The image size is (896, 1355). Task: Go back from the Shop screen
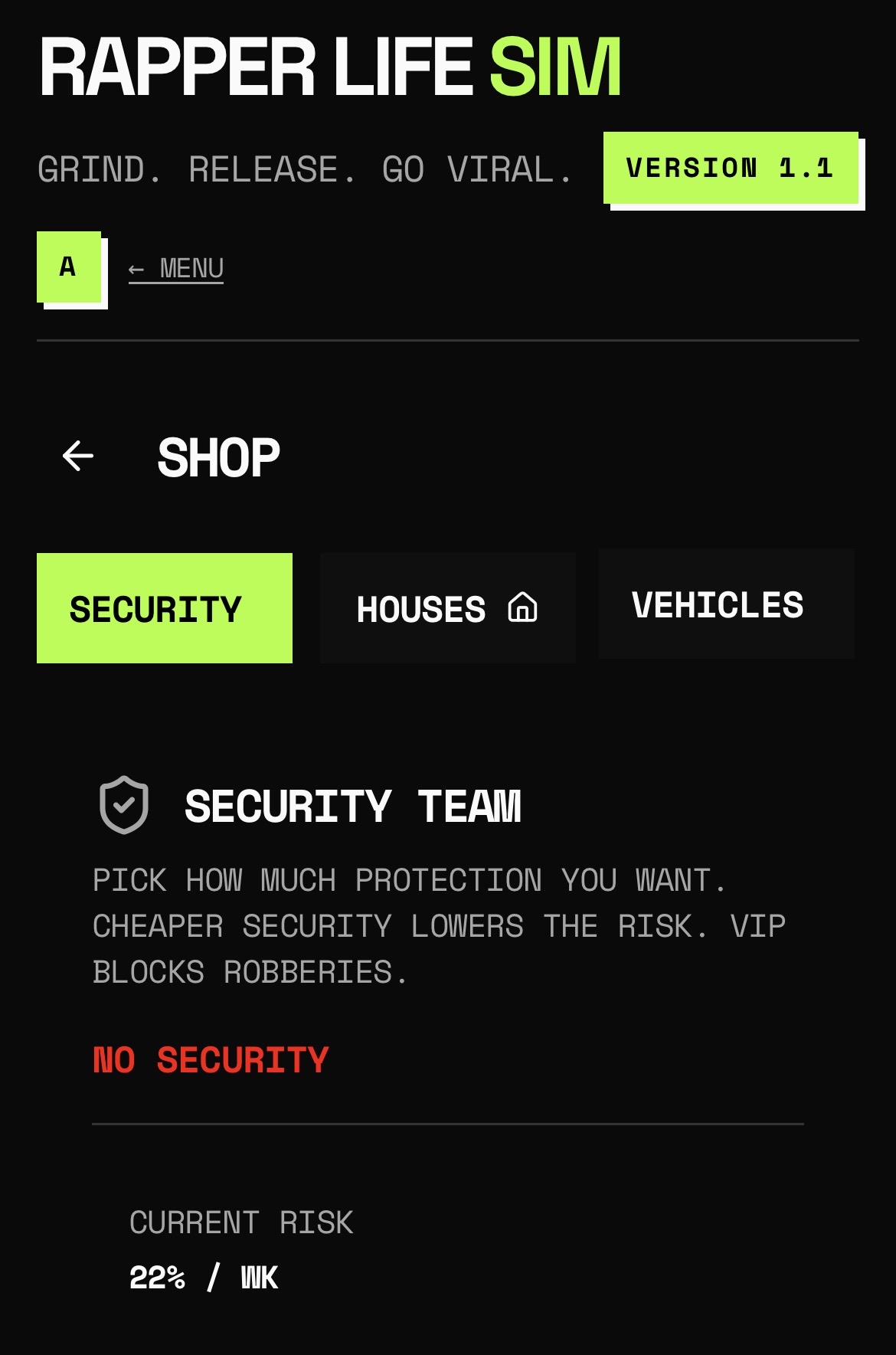[x=78, y=457]
